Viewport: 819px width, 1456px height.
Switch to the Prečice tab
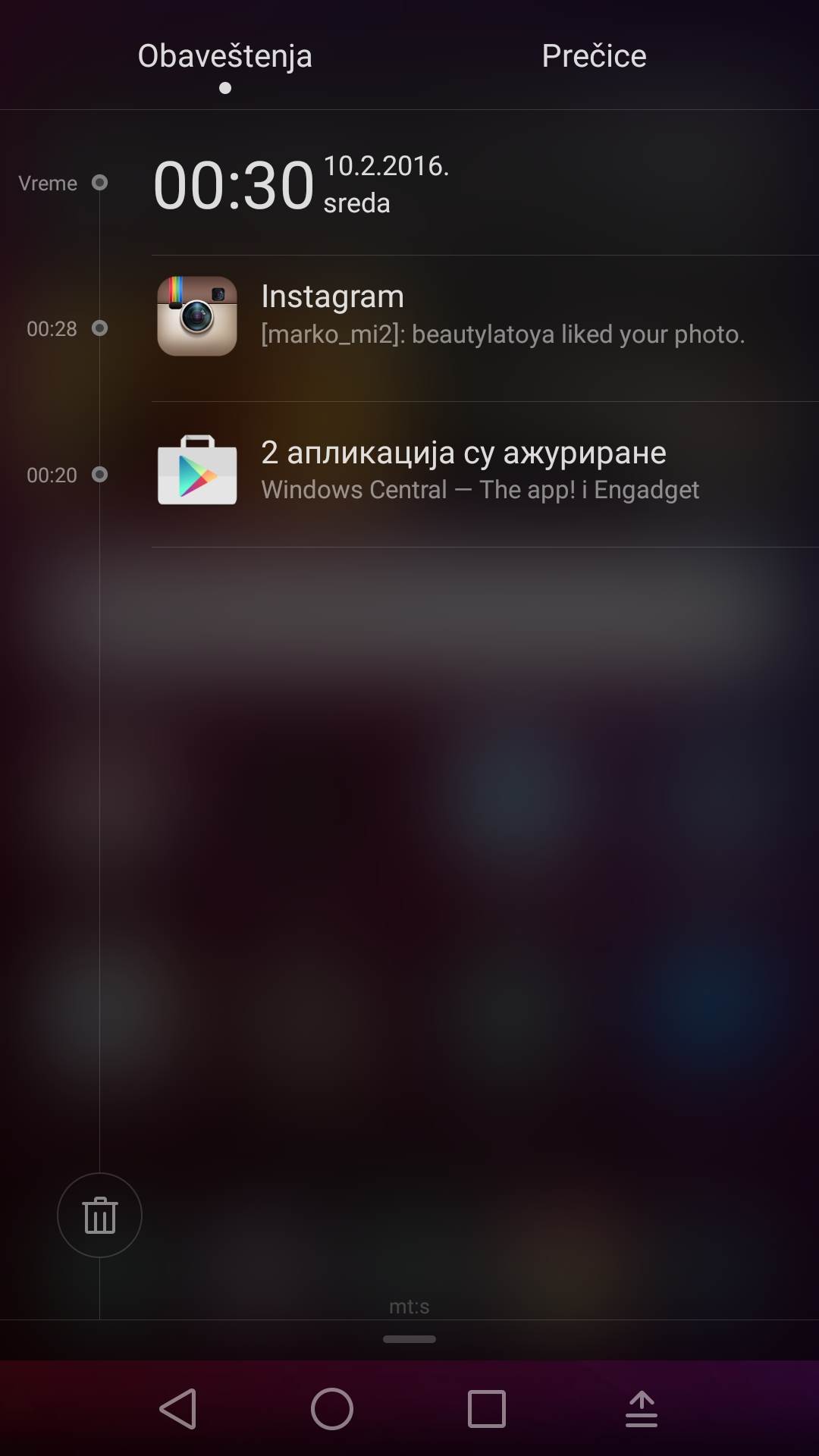[x=594, y=56]
